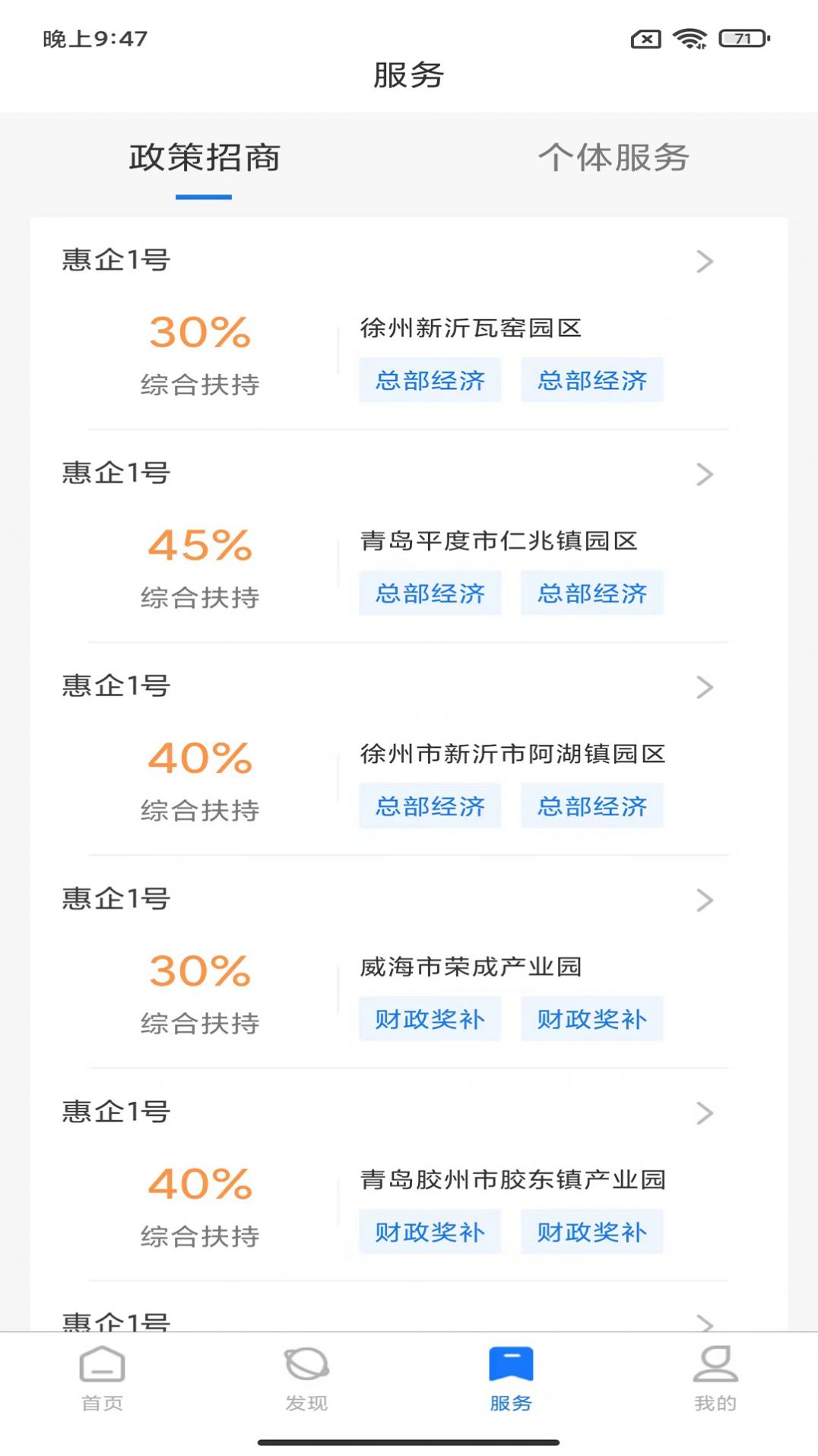Screen dimensions: 818x1456
Task: Open 徐州市新沂市阿湖镇园区 details
Action: [513, 755]
